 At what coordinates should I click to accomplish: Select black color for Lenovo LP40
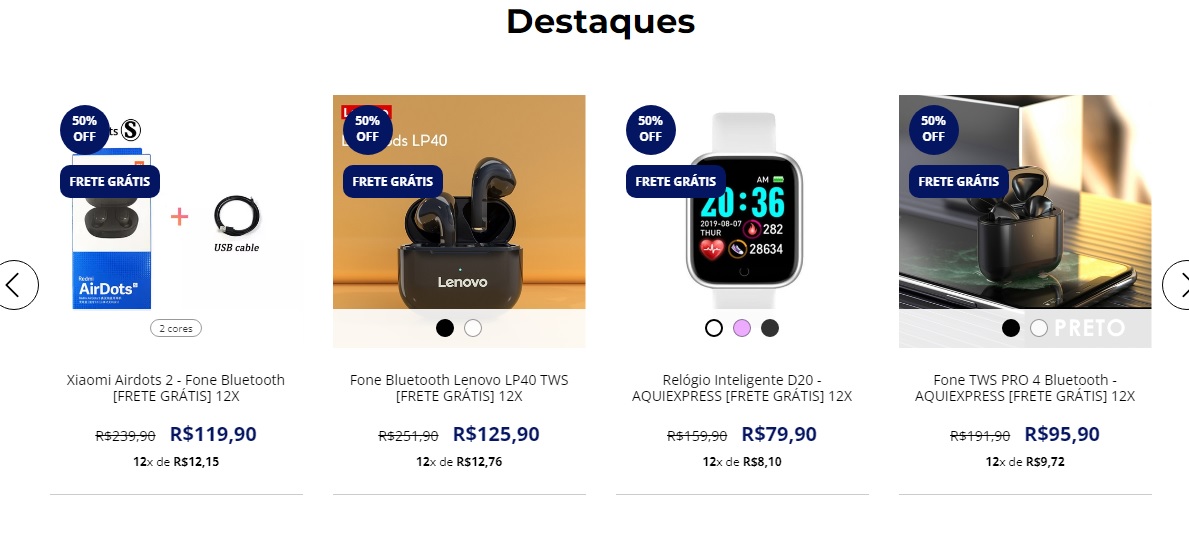pyautogui.click(x=445, y=328)
